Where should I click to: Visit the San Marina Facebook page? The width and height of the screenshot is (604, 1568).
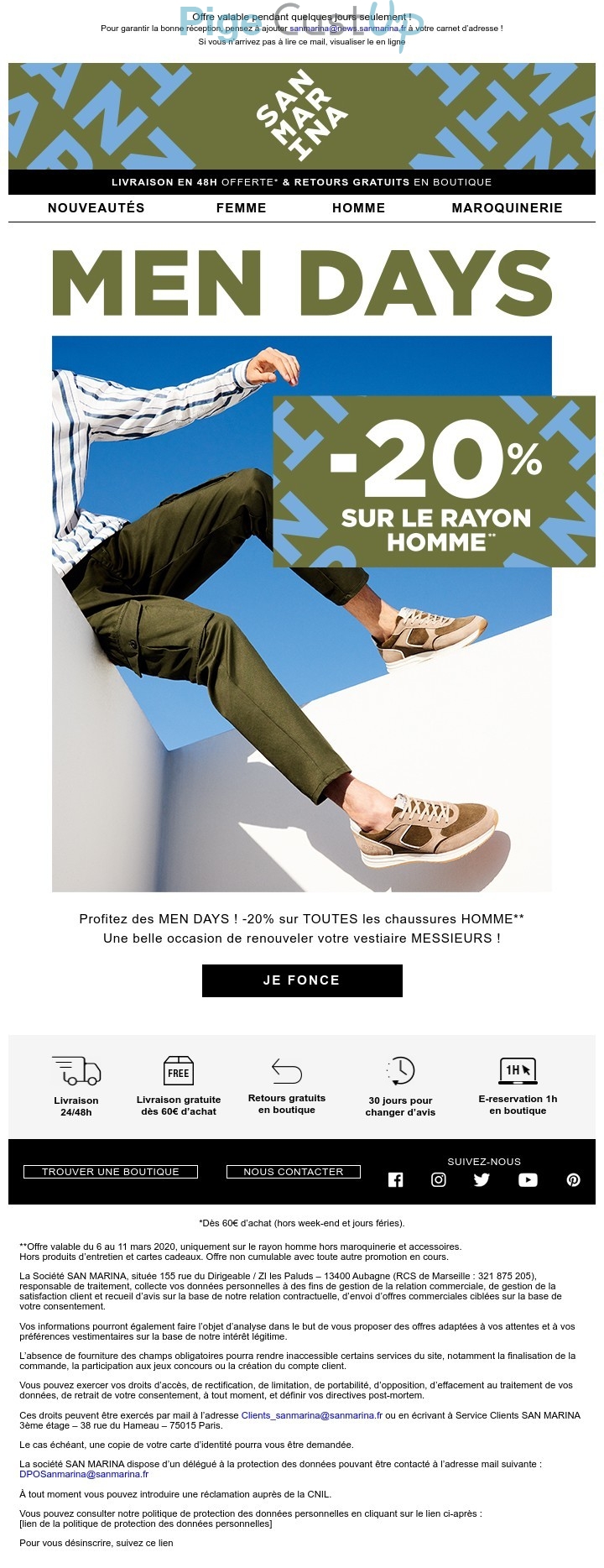coord(396,1179)
